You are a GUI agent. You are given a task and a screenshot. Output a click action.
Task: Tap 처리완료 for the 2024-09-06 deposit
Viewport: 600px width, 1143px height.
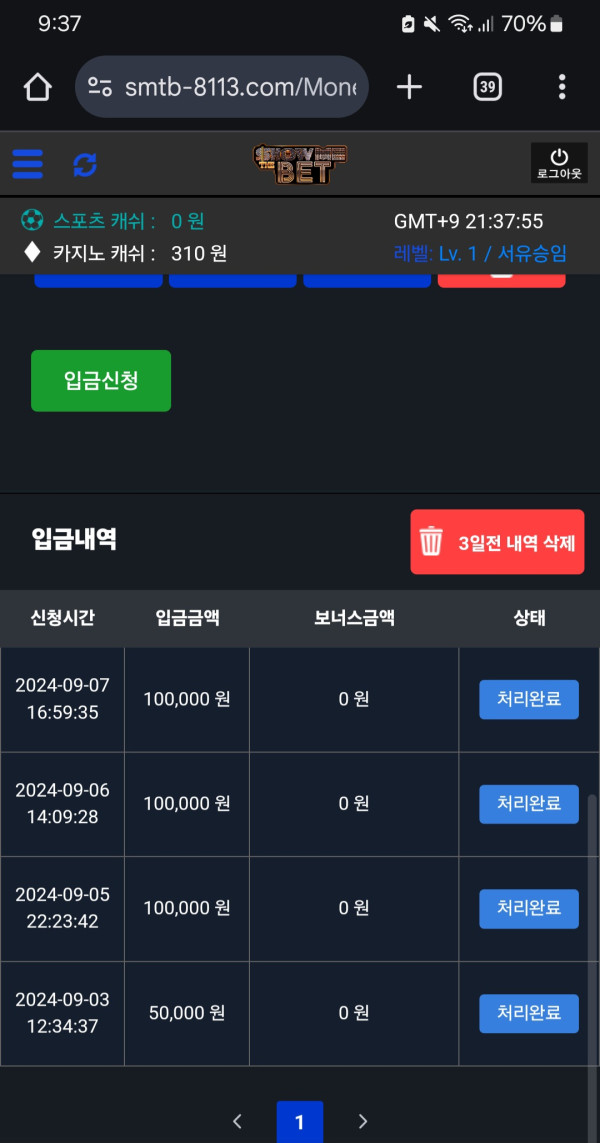(529, 804)
